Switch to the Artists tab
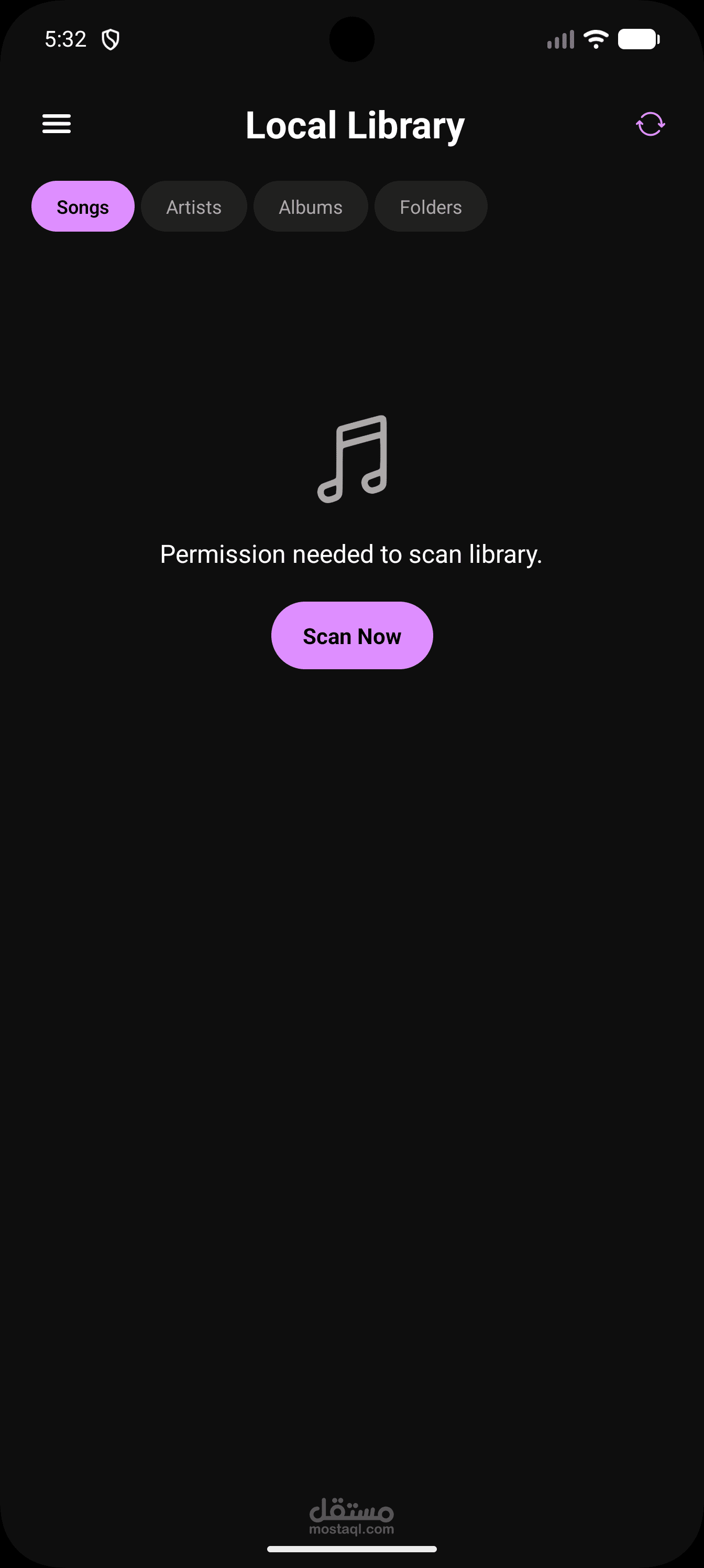Screen dimensions: 704x1568 click(x=194, y=207)
